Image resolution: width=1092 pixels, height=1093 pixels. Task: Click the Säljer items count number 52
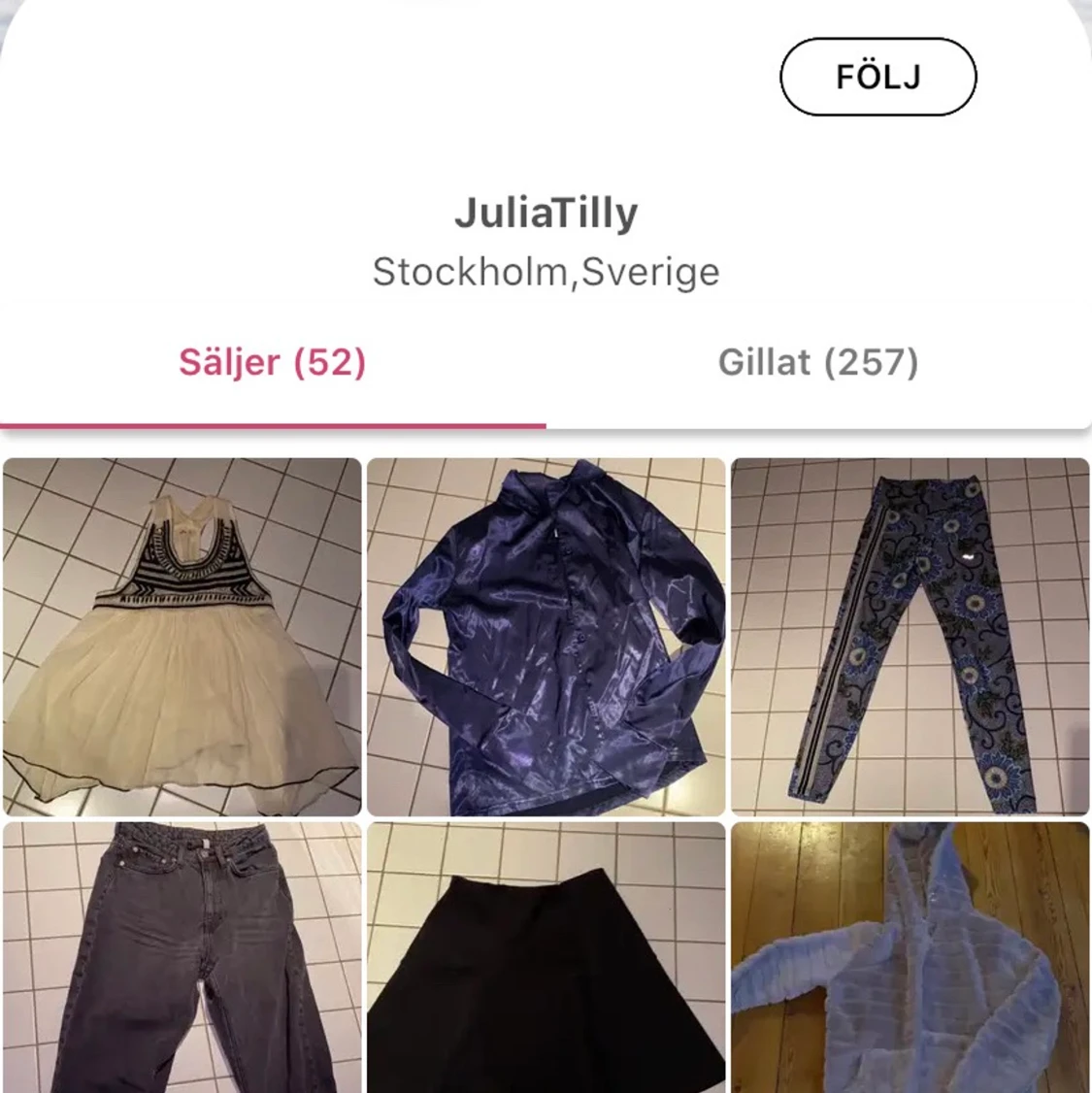[x=327, y=363]
